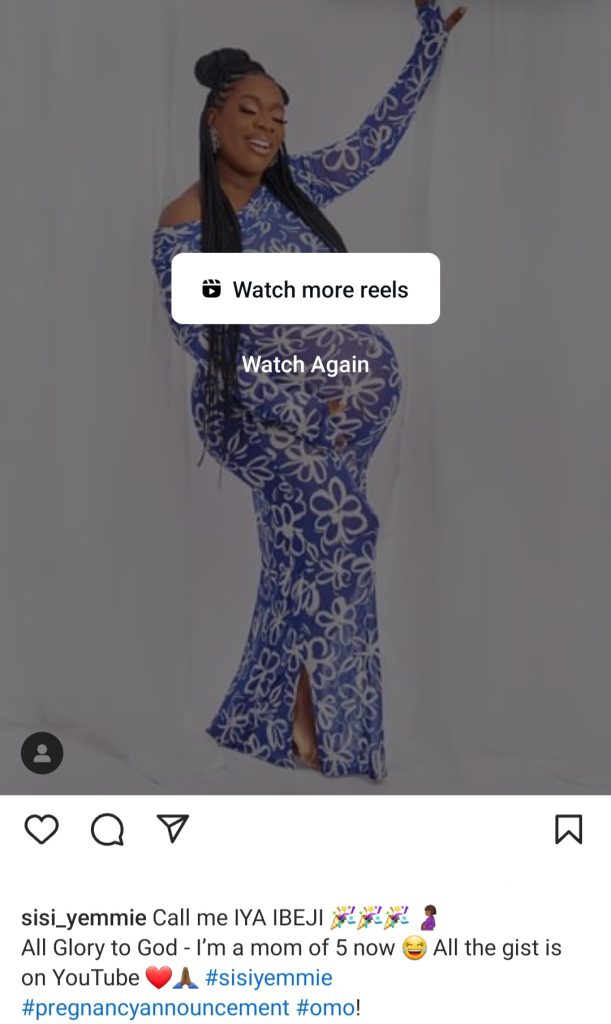This screenshot has width=611, height=1024.
Task: Open the sisi_yemmie profile from the caption
Action: (83, 919)
